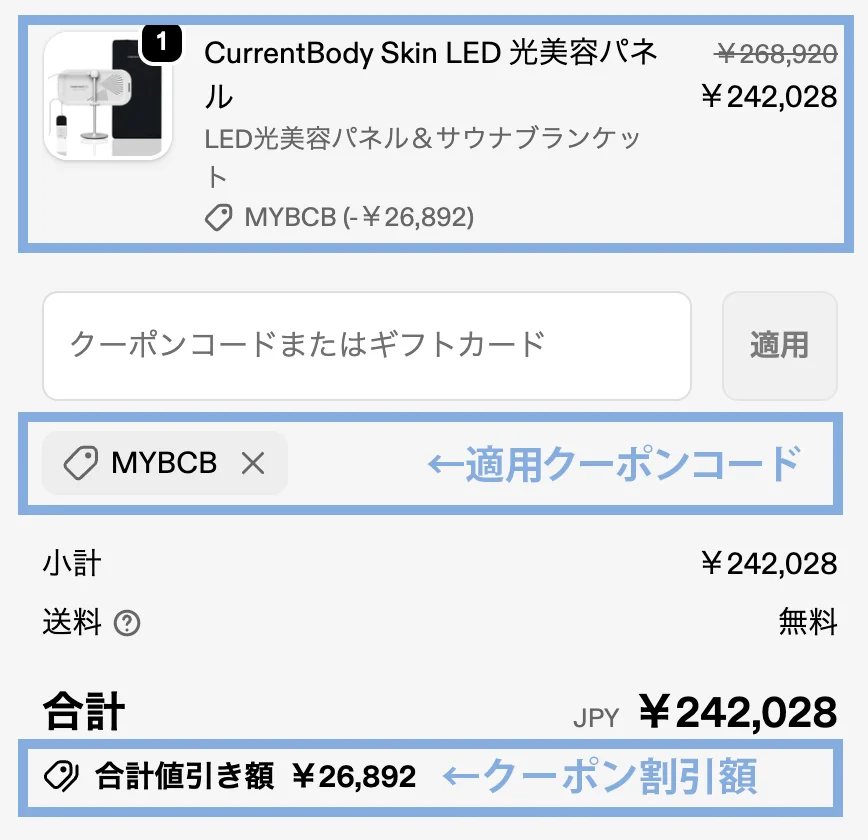Open the shipping fee help icon
The height and width of the screenshot is (840, 868).
(x=127, y=624)
